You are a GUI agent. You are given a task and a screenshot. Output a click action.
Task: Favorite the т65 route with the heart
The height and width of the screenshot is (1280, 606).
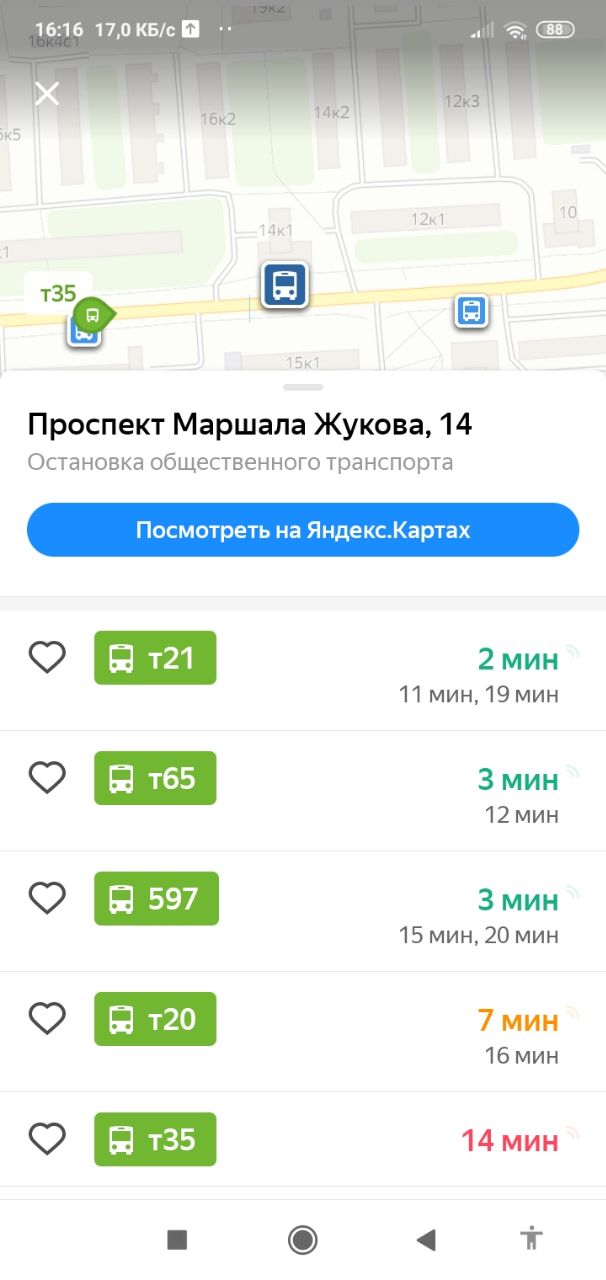[x=47, y=778]
